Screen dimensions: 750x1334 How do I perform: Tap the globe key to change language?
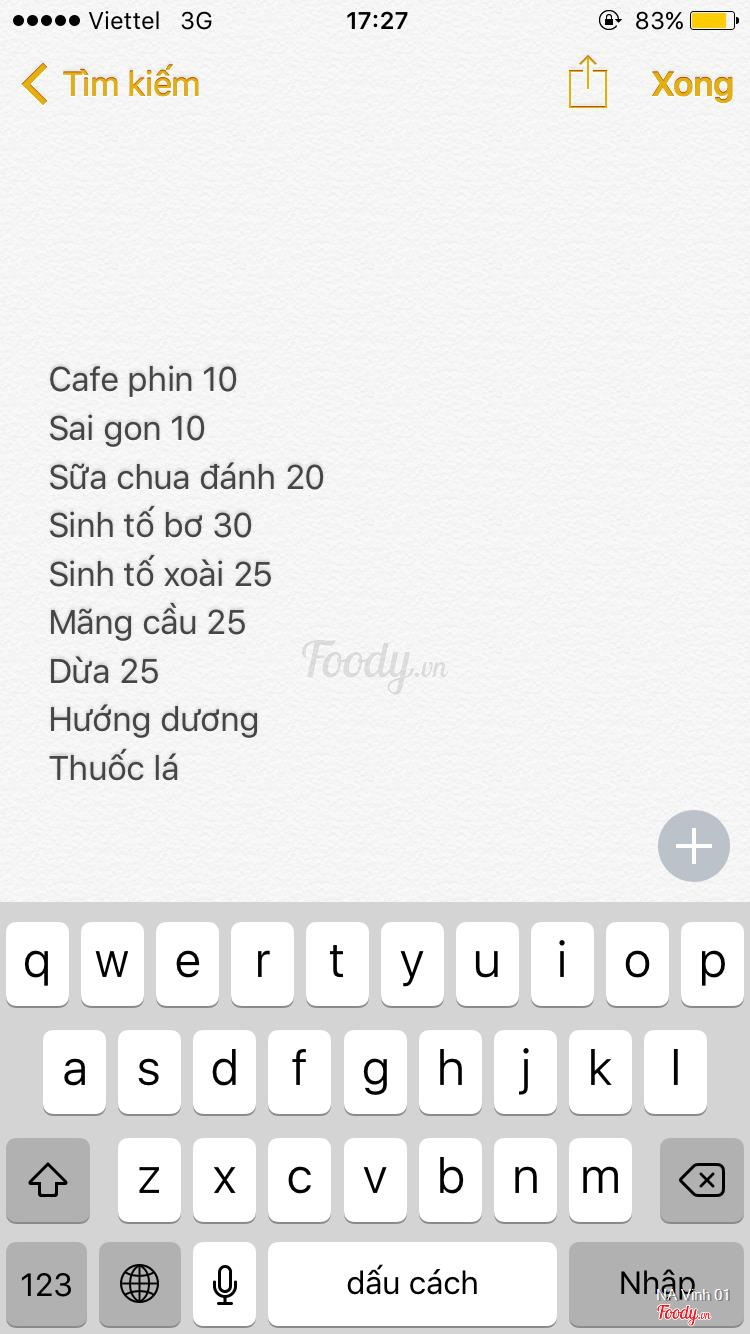(x=139, y=1284)
